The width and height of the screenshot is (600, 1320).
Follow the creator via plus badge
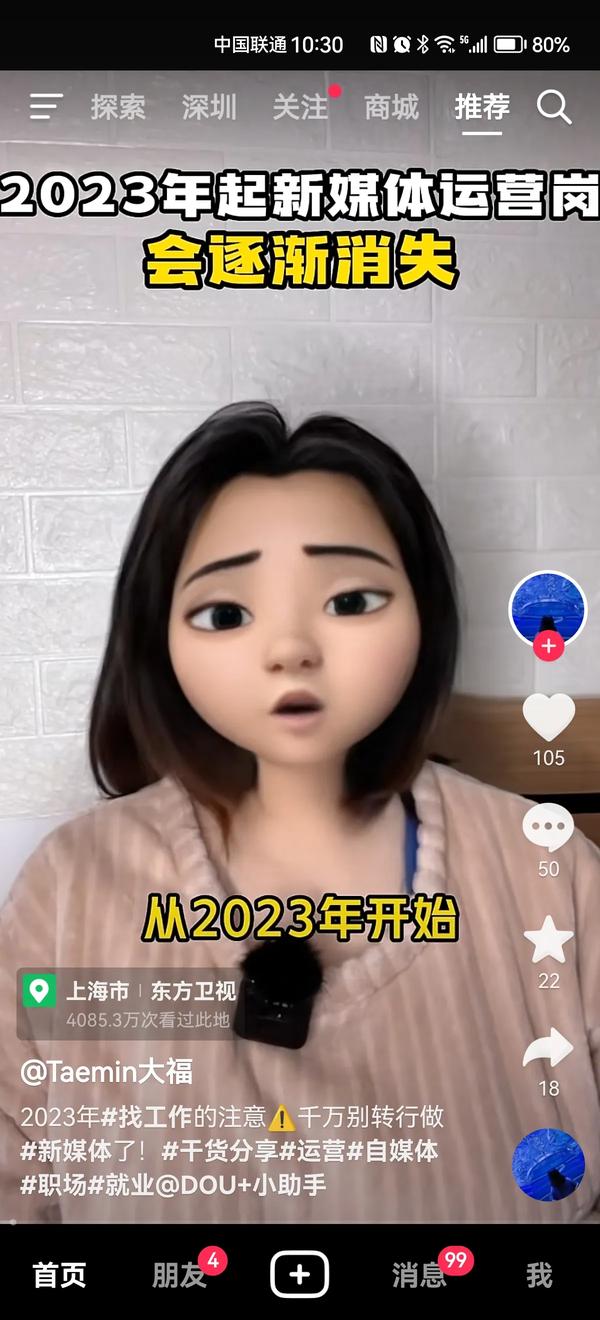(548, 646)
